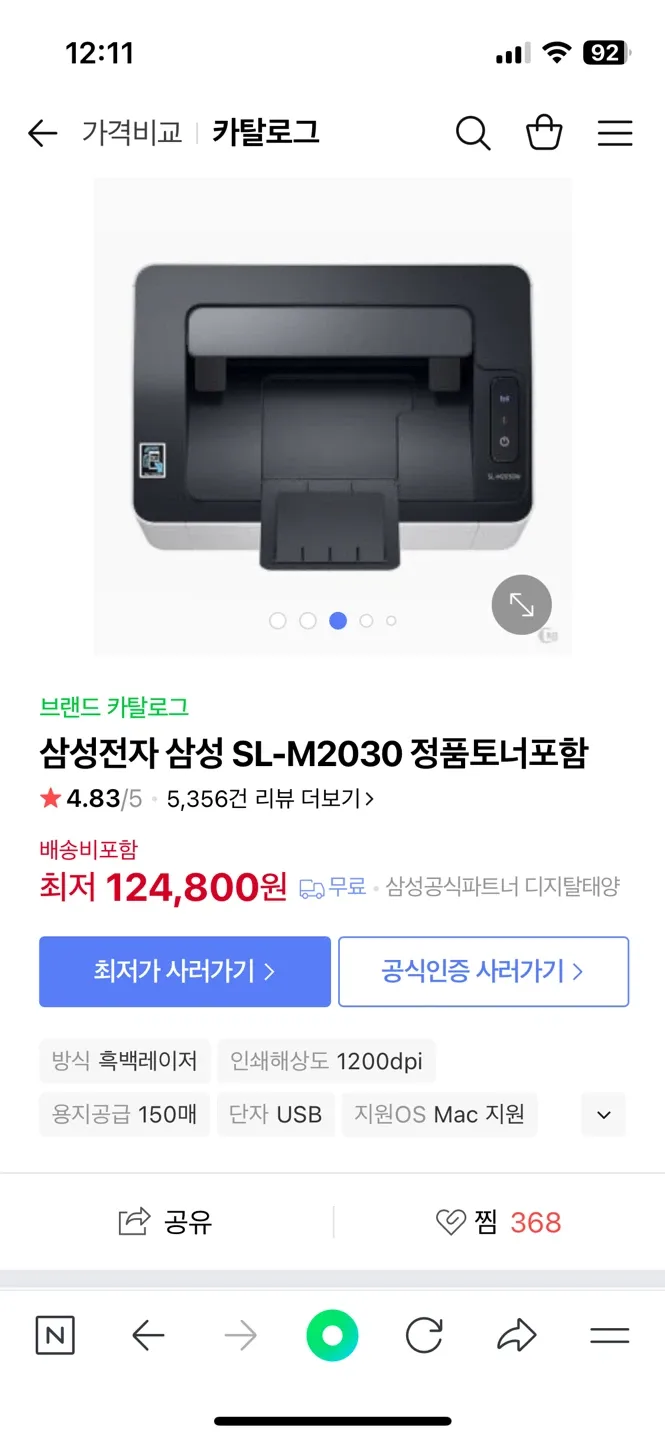Select the shop 삼성공식파트너 디지탈태양

click(502, 886)
